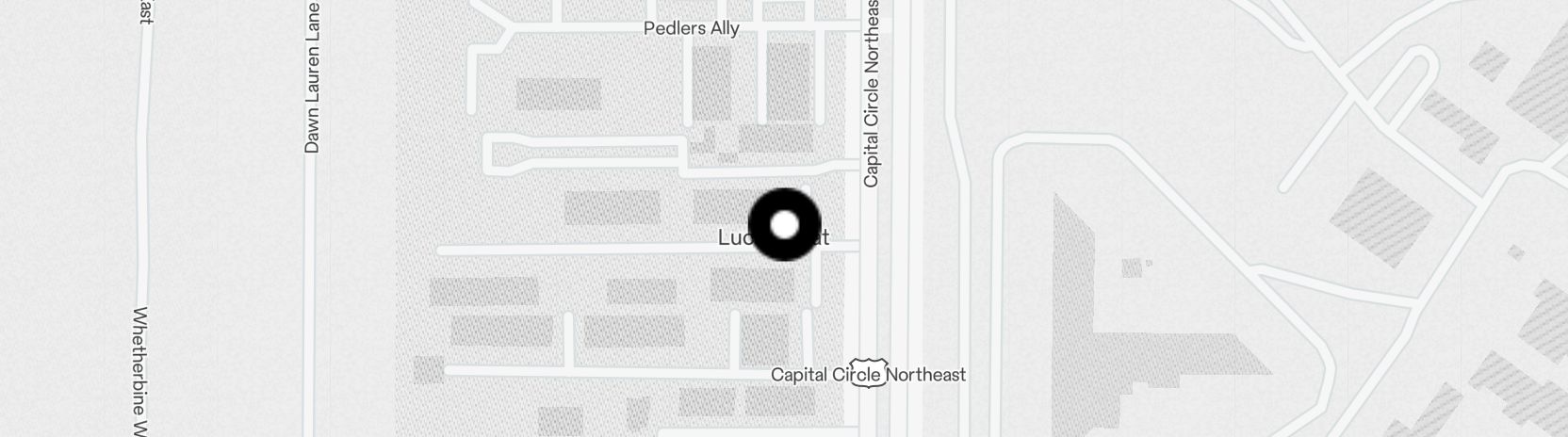
Task: Tap the black location pin marker
Action: [785, 225]
